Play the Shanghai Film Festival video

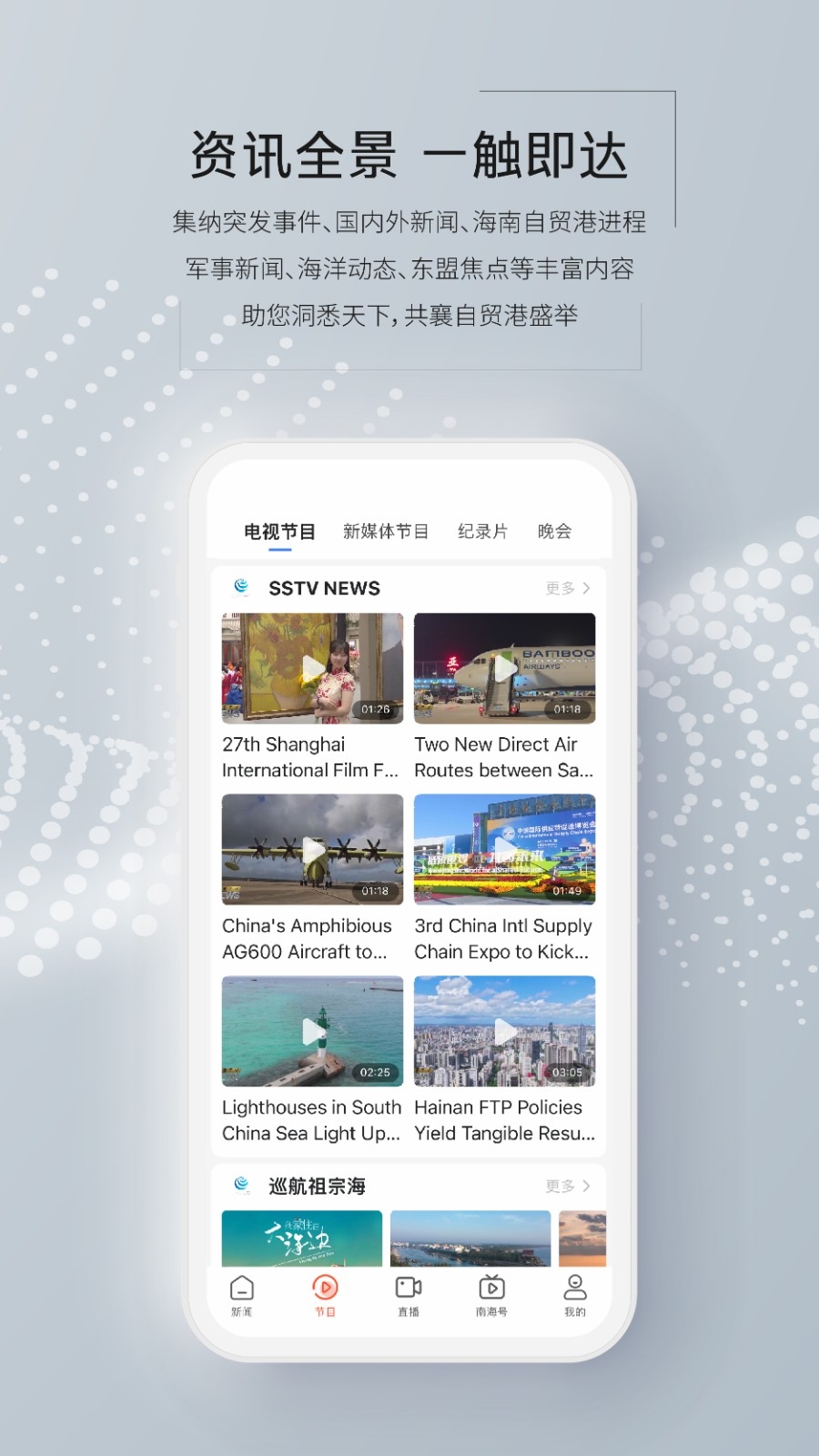pos(311,669)
